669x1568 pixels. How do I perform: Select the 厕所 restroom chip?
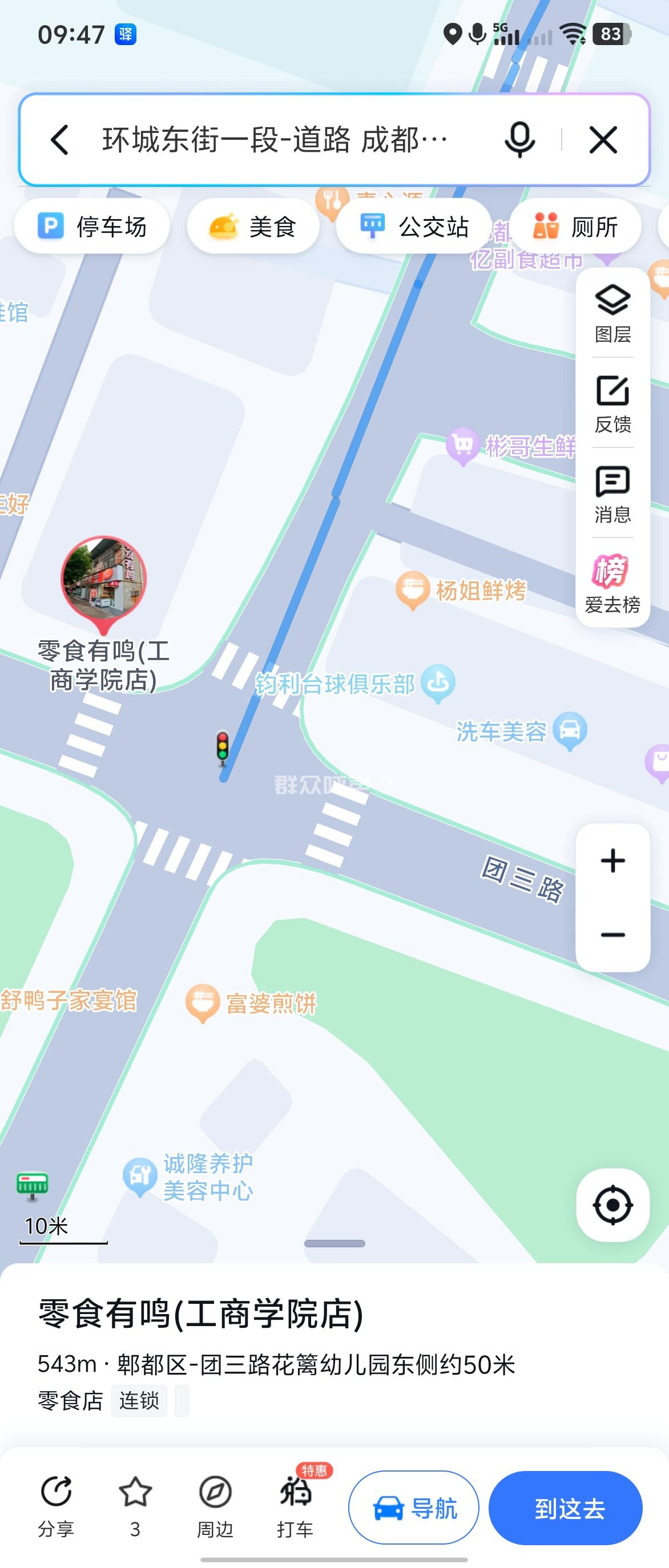(575, 227)
